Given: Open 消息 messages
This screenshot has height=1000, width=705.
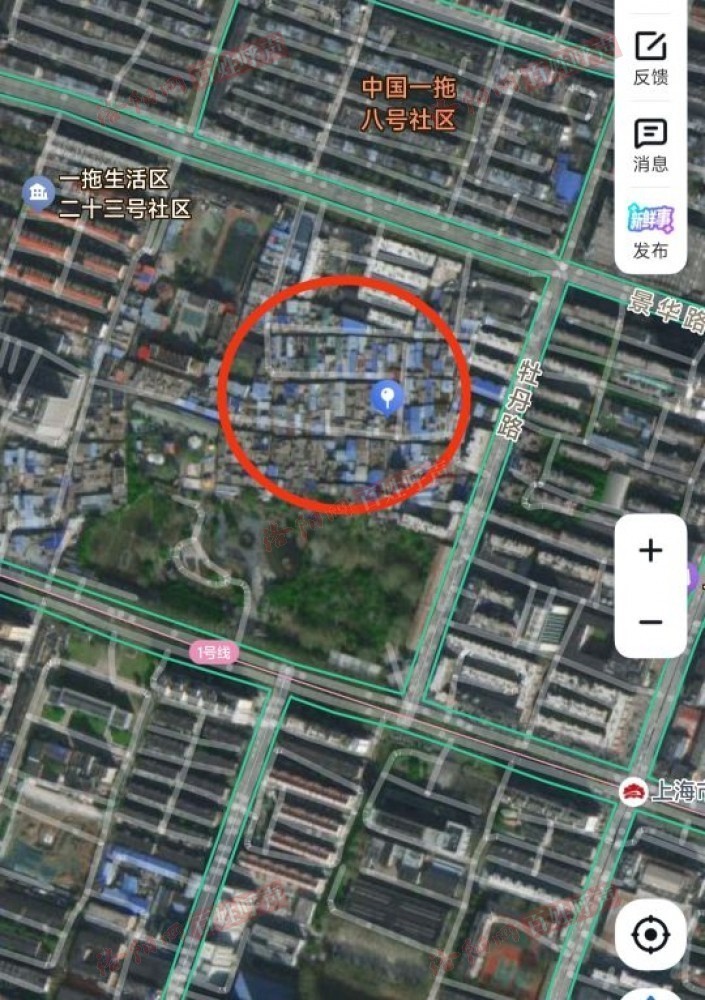Looking at the screenshot, I should coord(650,145).
